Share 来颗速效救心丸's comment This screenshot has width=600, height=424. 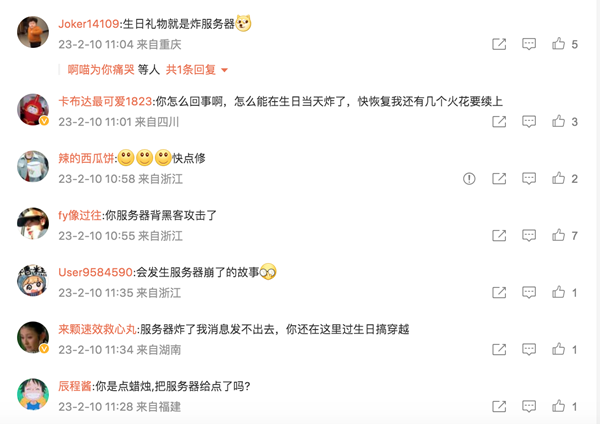point(499,349)
